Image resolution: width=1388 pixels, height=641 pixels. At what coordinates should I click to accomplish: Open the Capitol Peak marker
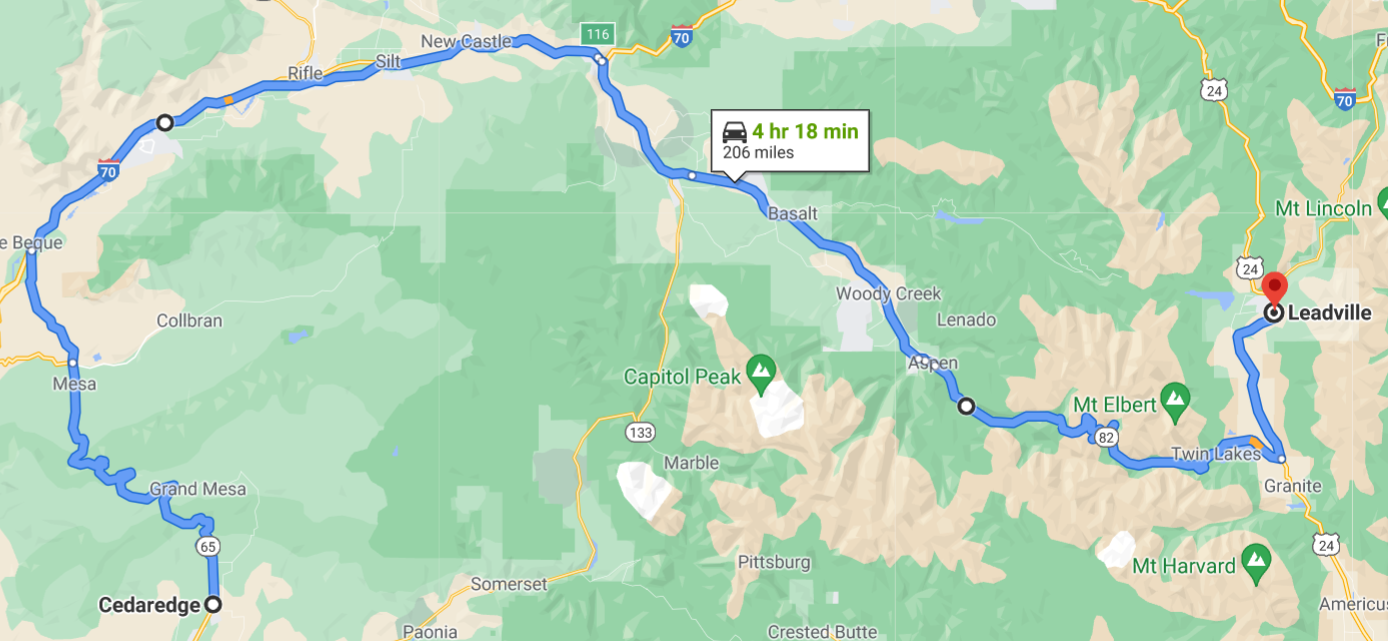(x=762, y=369)
